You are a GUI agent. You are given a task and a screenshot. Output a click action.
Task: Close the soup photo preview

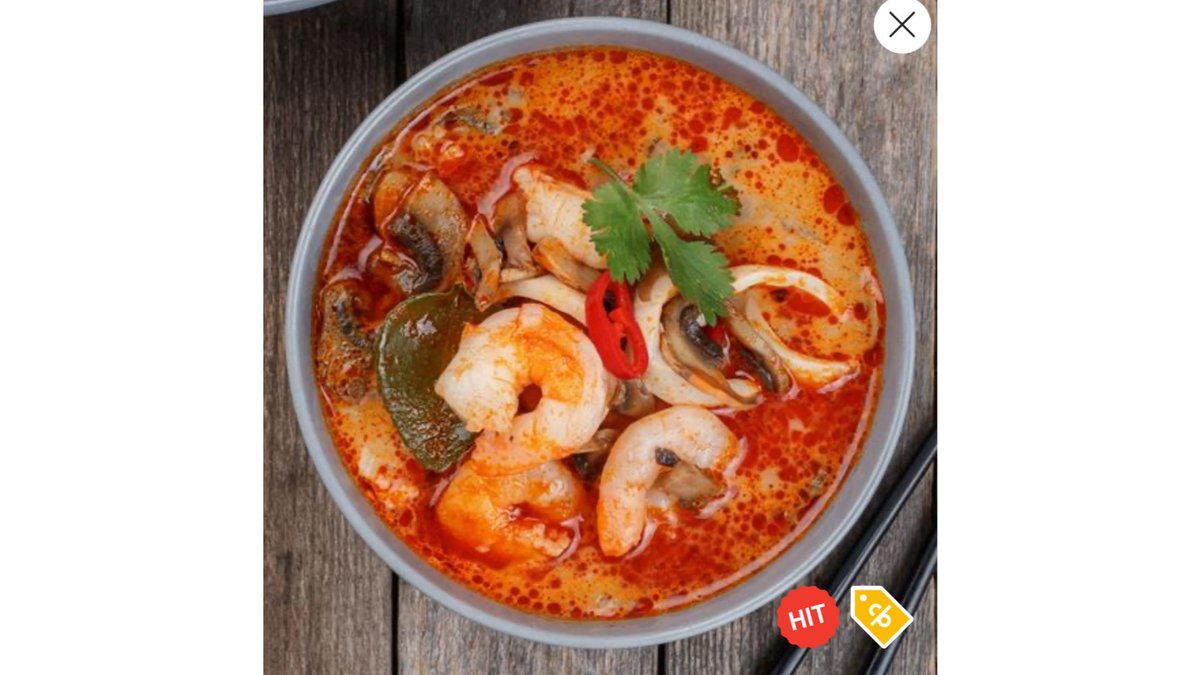901,25
